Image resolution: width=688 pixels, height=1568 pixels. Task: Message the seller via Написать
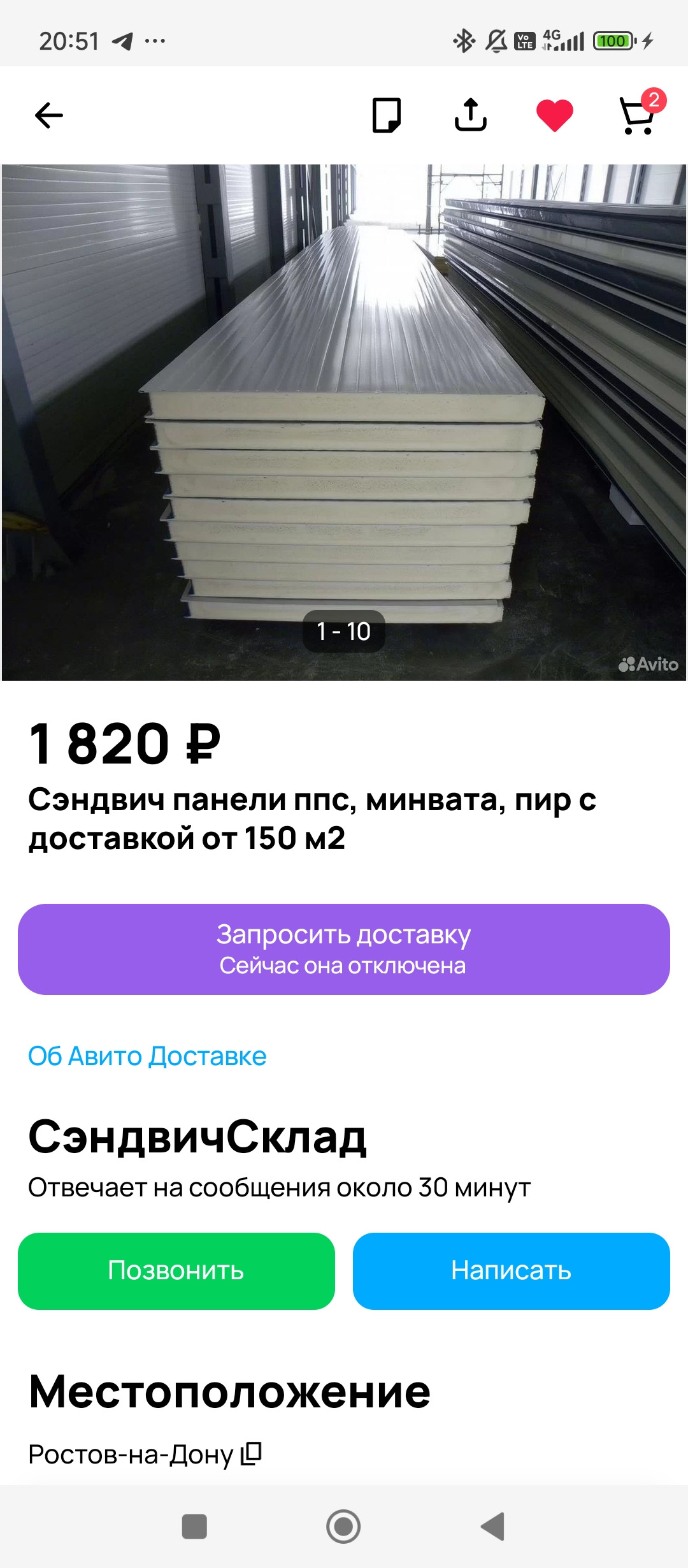(511, 1271)
